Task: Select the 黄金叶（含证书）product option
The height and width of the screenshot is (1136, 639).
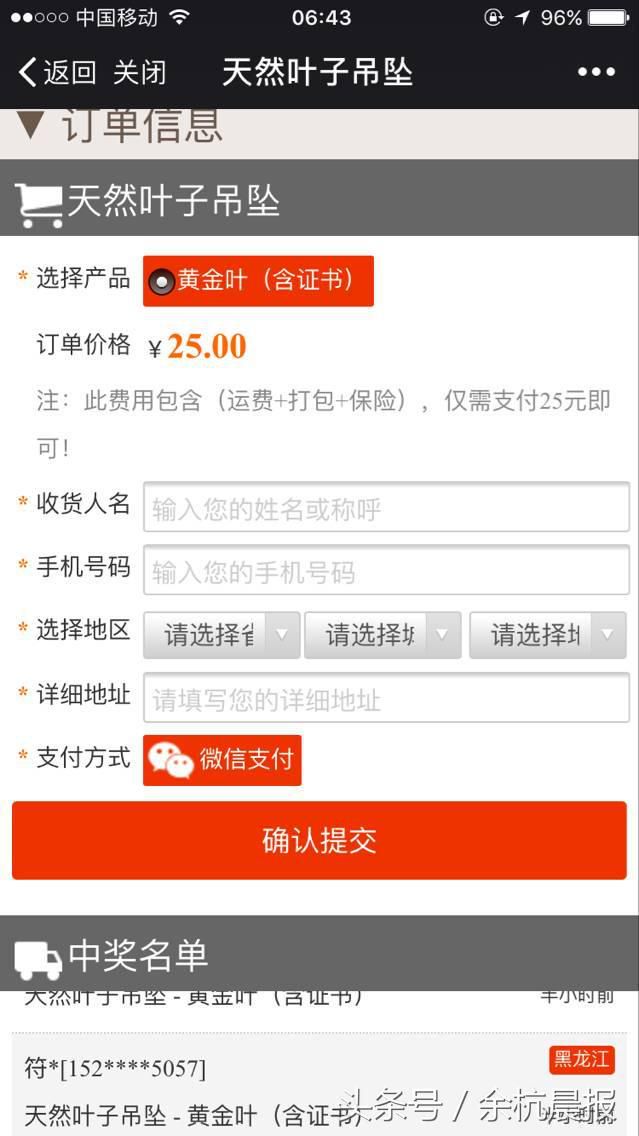Action: 258,281
